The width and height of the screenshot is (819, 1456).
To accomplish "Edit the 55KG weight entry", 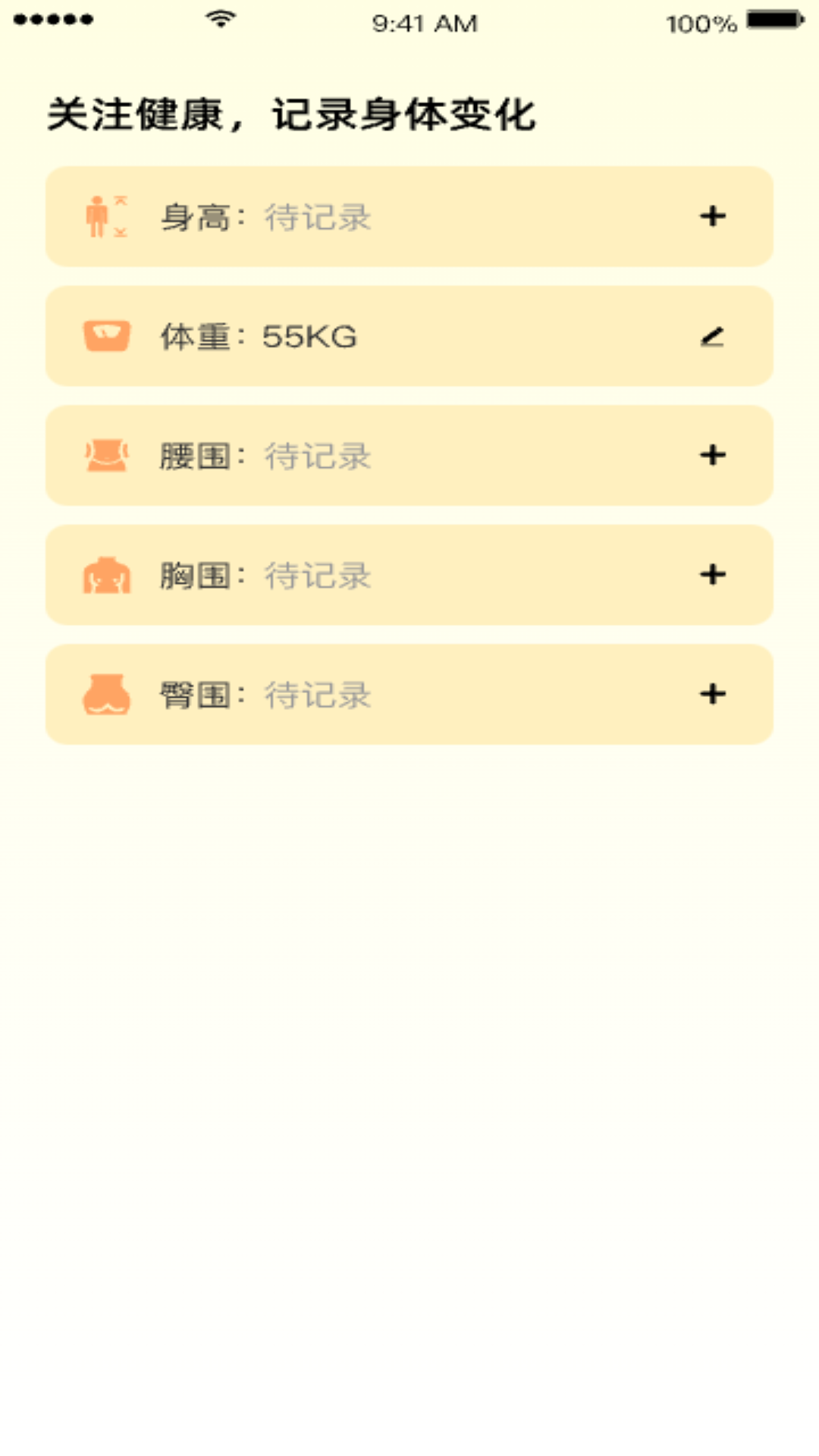I will [x=712, y=337].
